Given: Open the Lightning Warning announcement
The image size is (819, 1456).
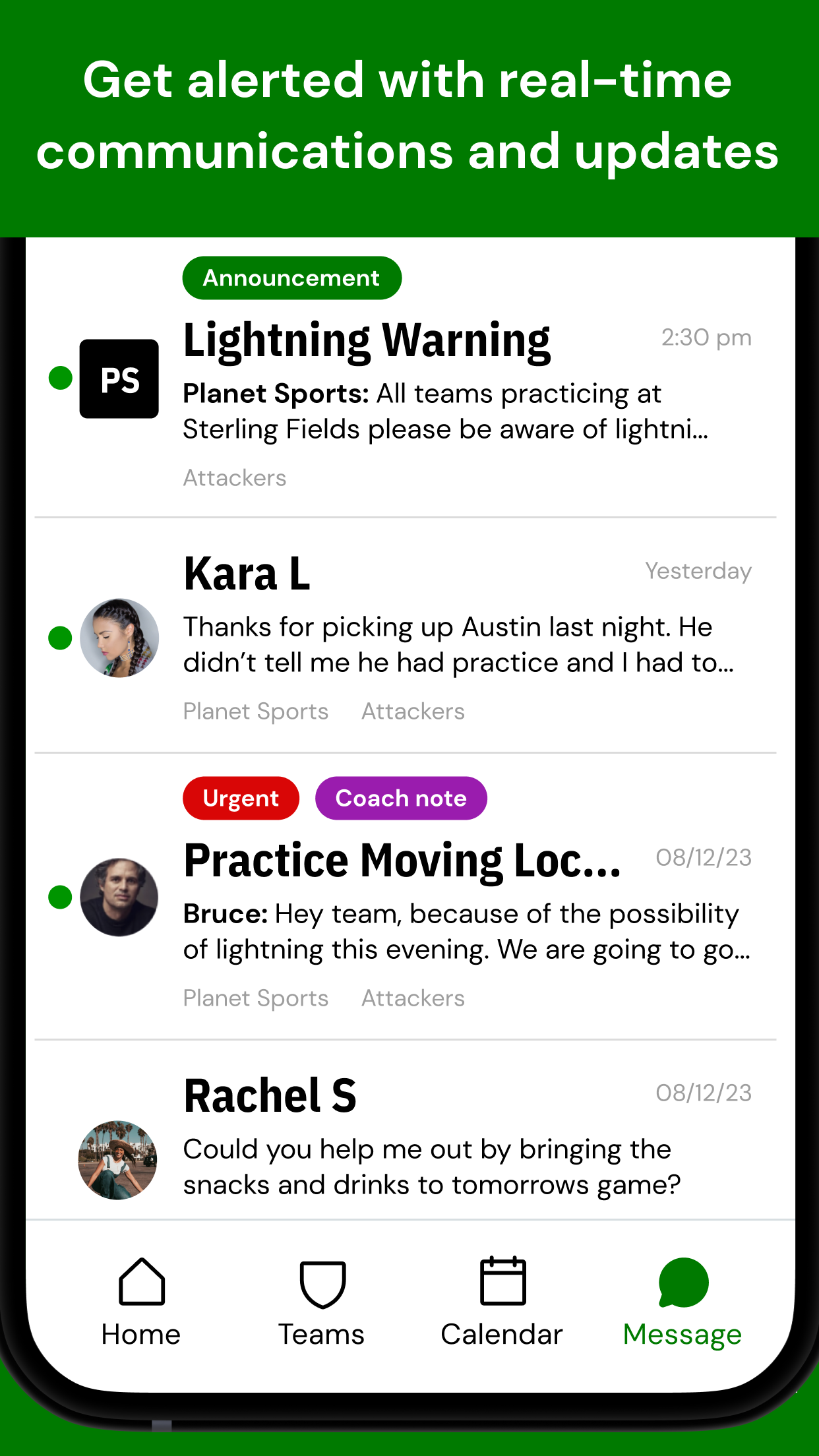Looking at the screenshot, I should (x=367, y=340).
